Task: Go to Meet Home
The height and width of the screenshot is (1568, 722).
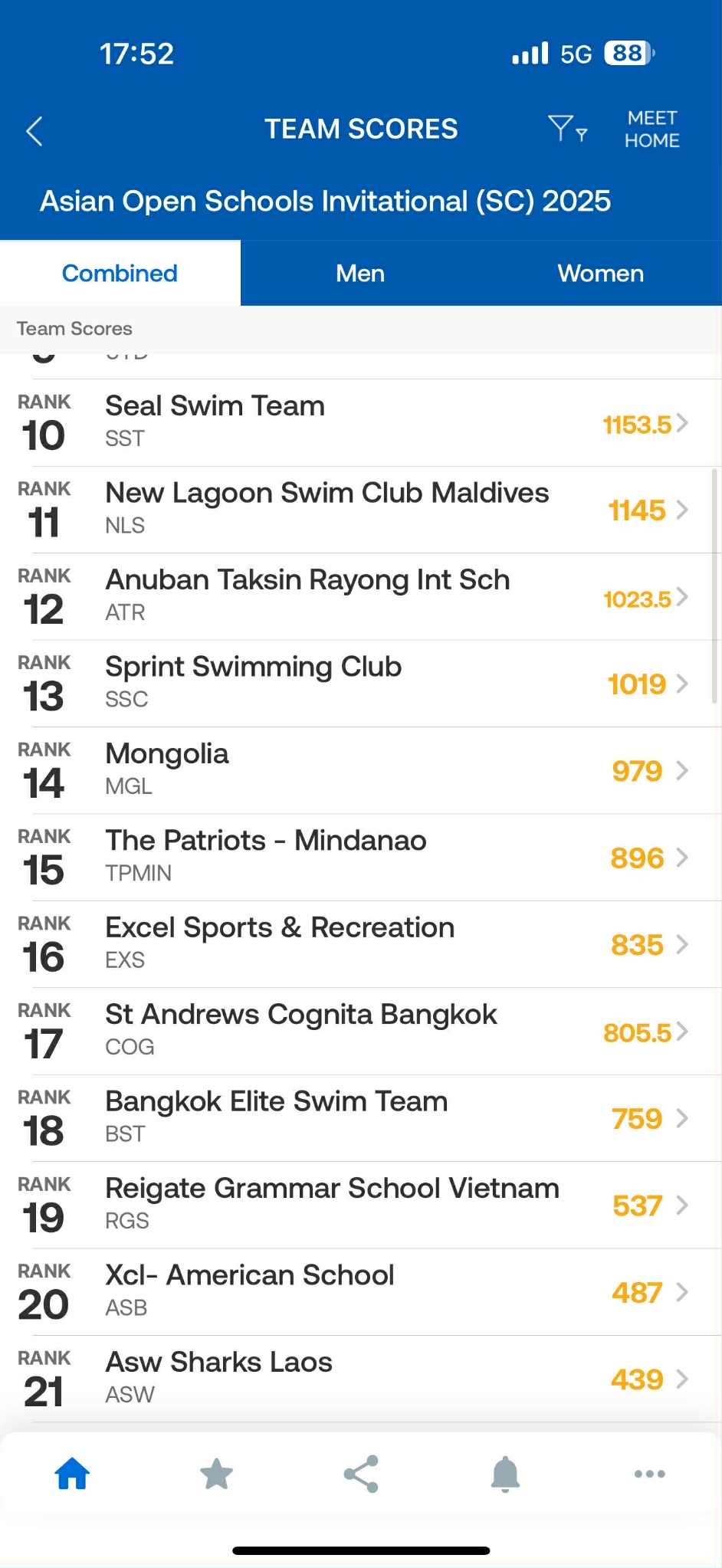Action: [652, 130]
